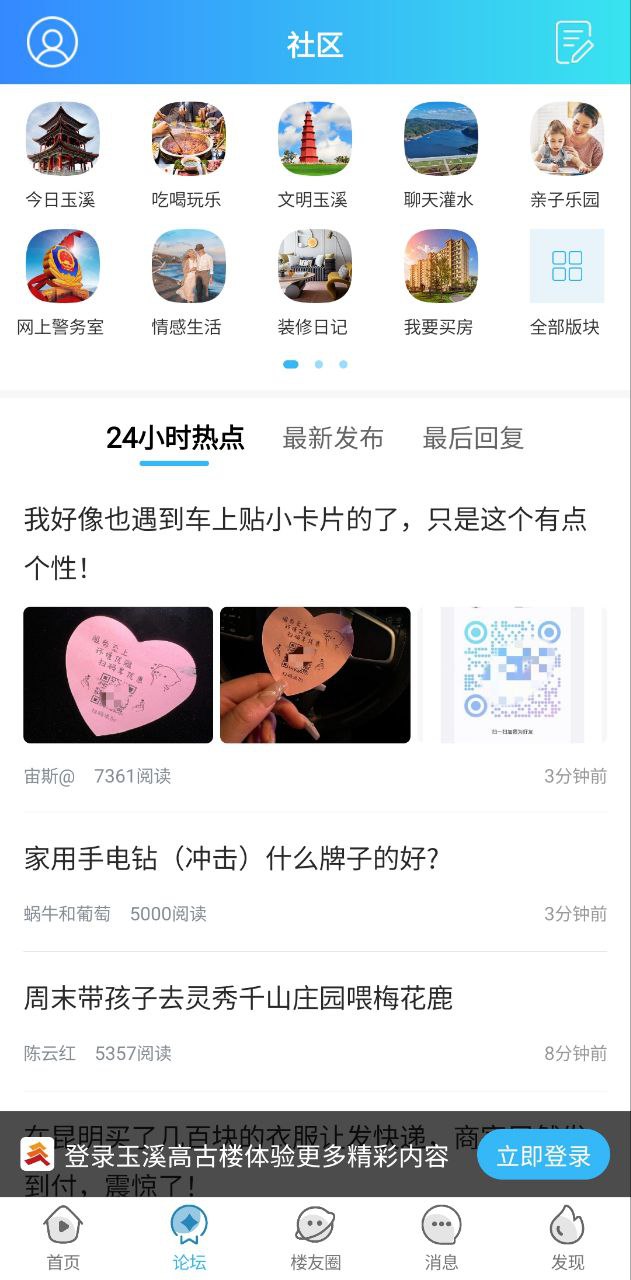631x1280 pixels.
Task: Open the 聊天灌水 board
Action: 440,153
